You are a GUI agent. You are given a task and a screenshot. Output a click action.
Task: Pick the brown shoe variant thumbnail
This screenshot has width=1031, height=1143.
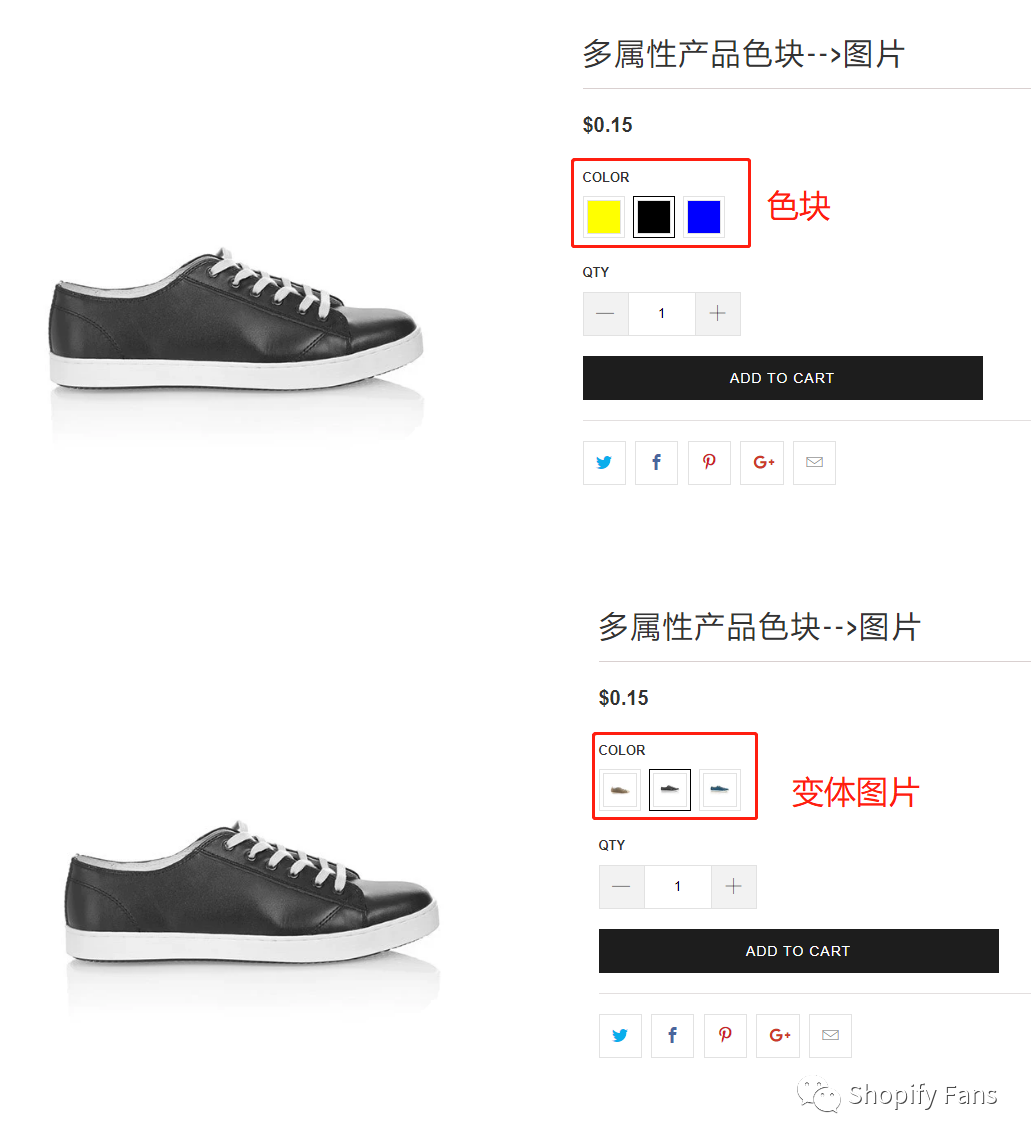tap(619, 789)
